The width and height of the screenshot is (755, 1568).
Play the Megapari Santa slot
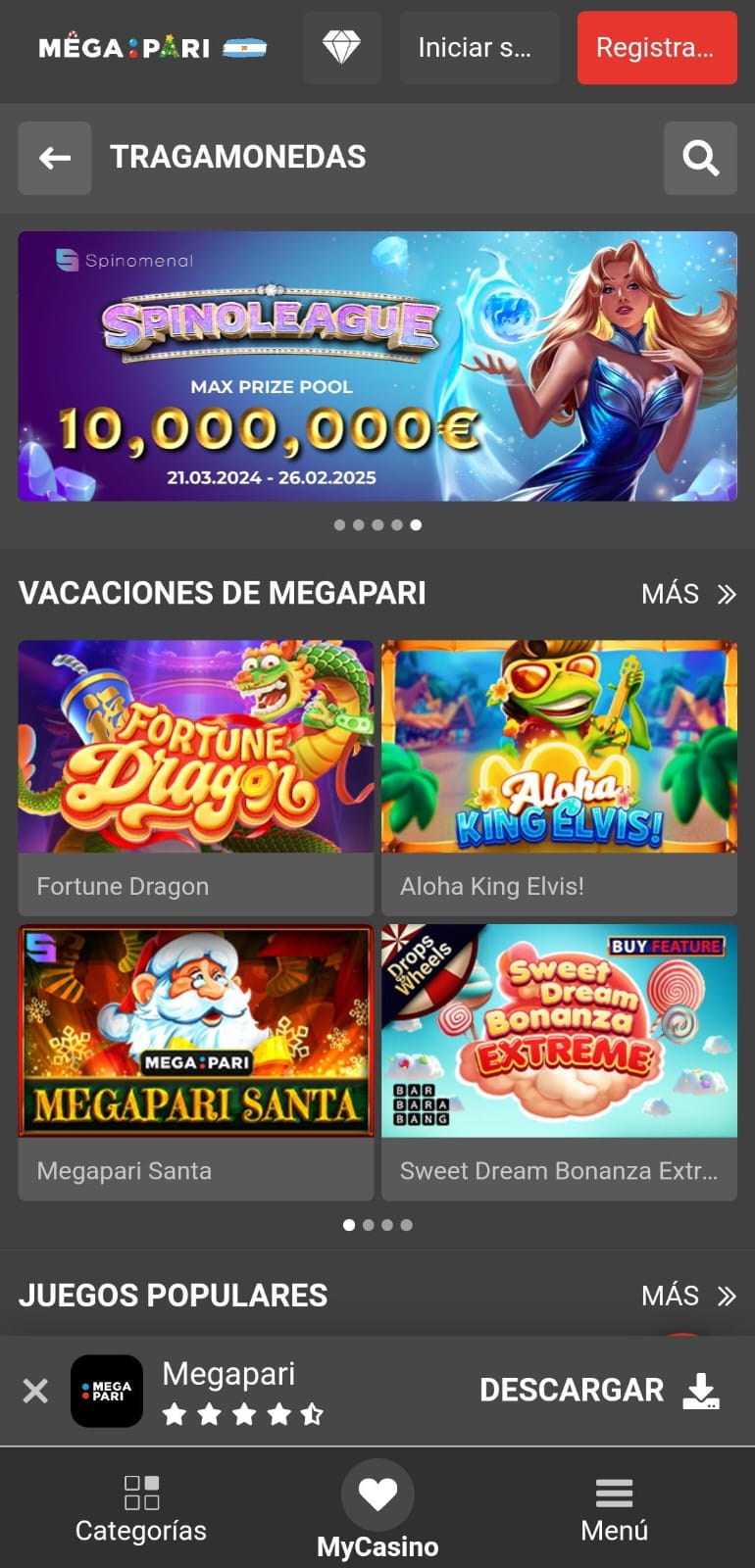coord(196,1032)
